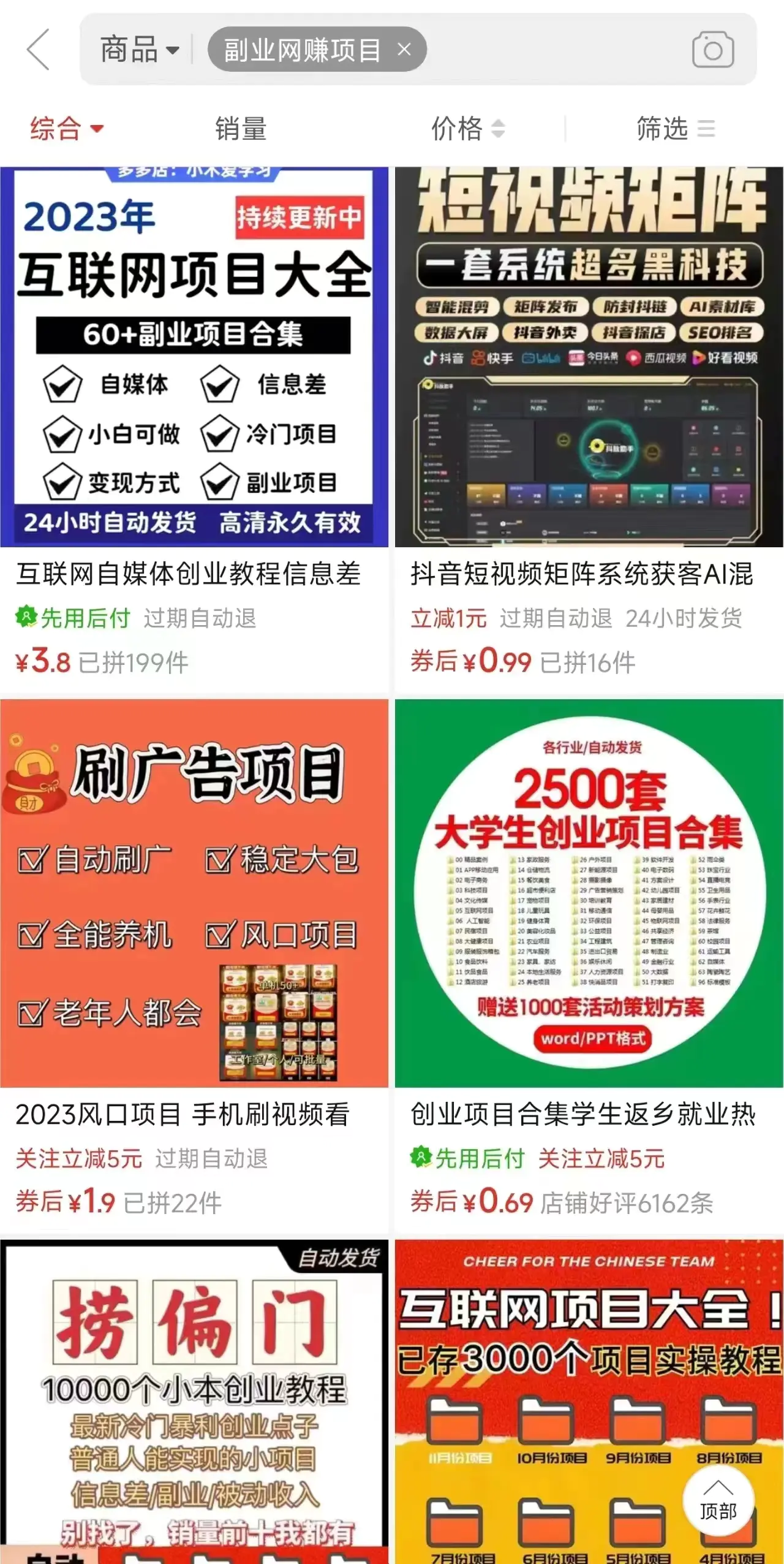This screenshot has height=1564, width=784.
Task: Open image search via the camera icon
Action: [712, 49]
